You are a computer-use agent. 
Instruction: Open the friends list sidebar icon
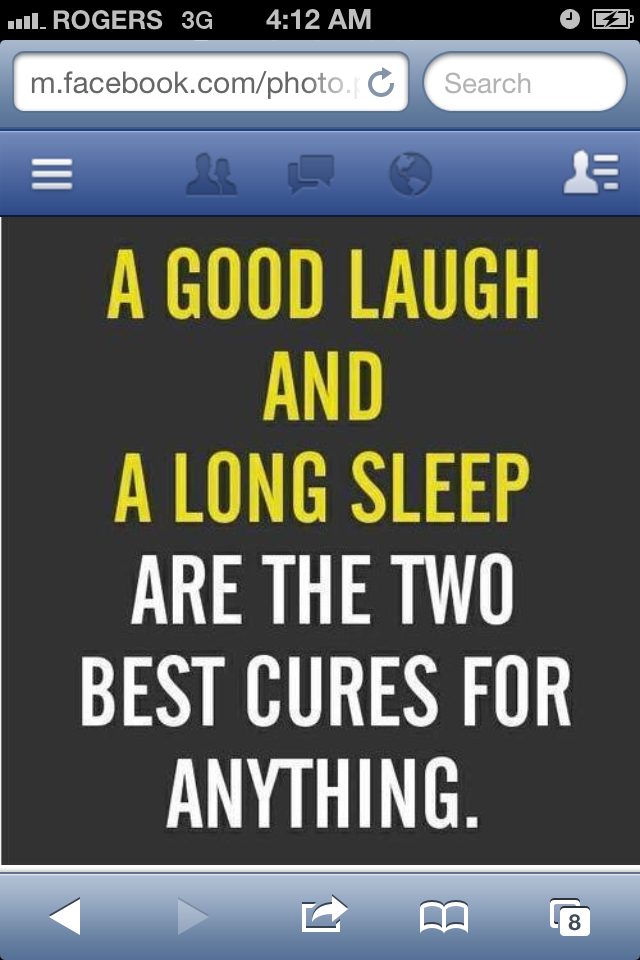coord(590,174)
